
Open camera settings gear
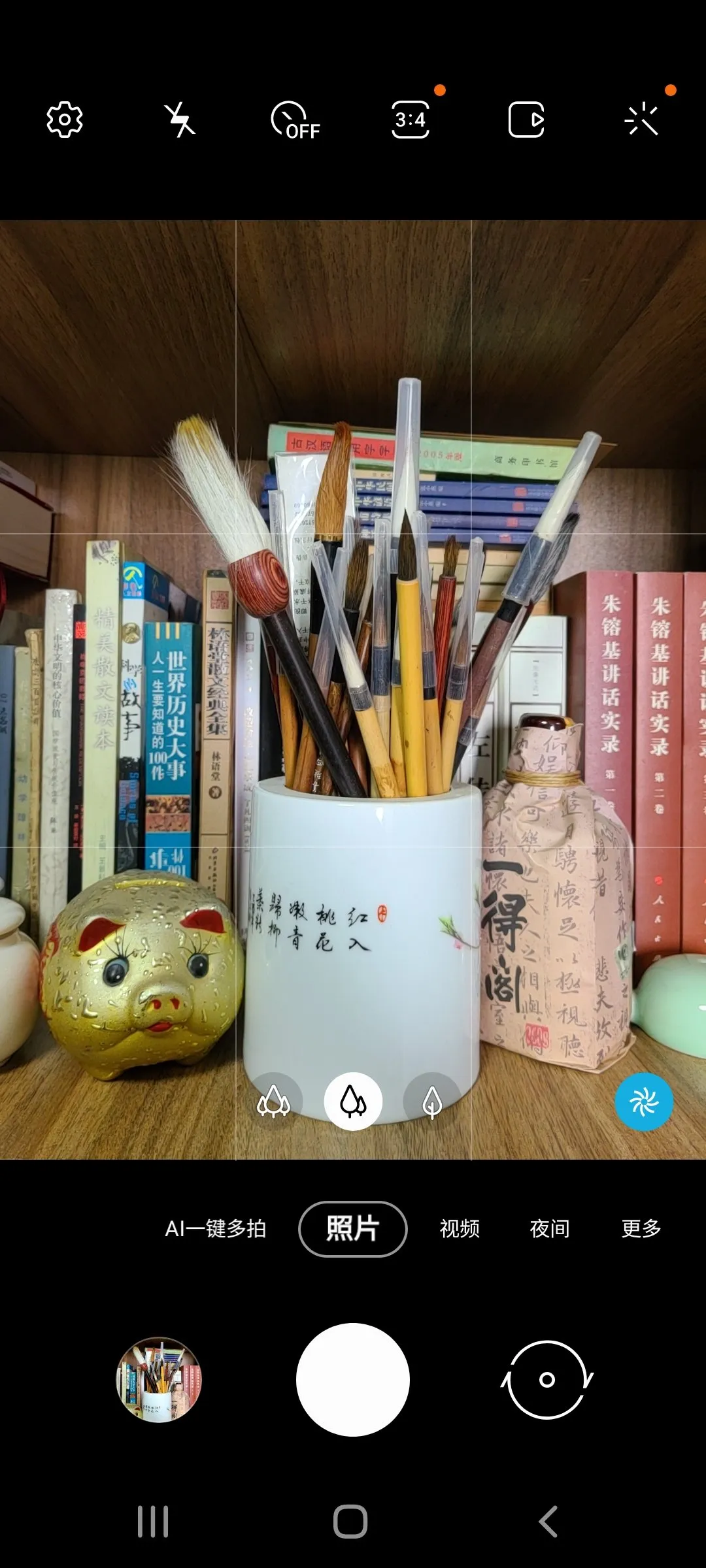pyautogui.click(x=64, y=120)
